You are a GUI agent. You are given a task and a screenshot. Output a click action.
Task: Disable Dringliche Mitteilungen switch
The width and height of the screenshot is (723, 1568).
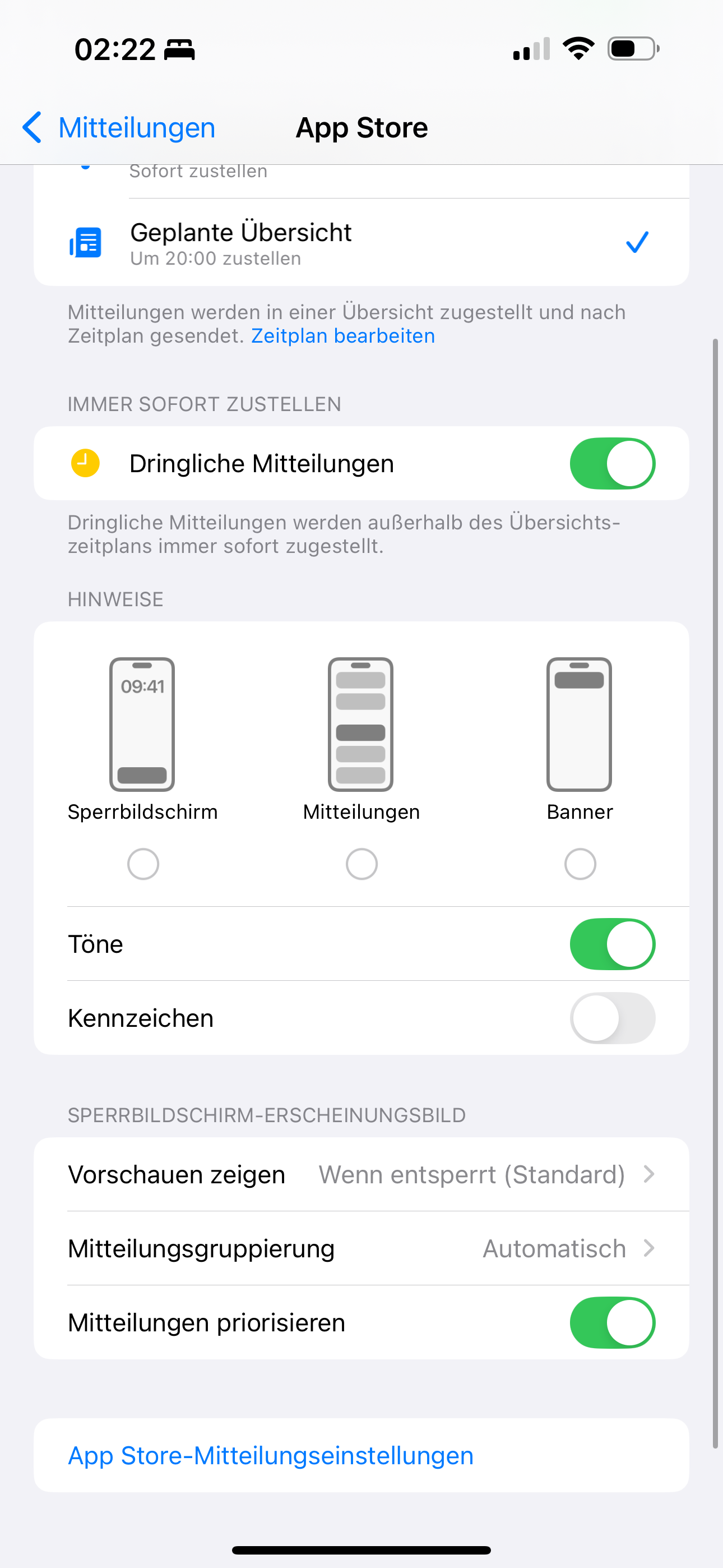point(611,464)
